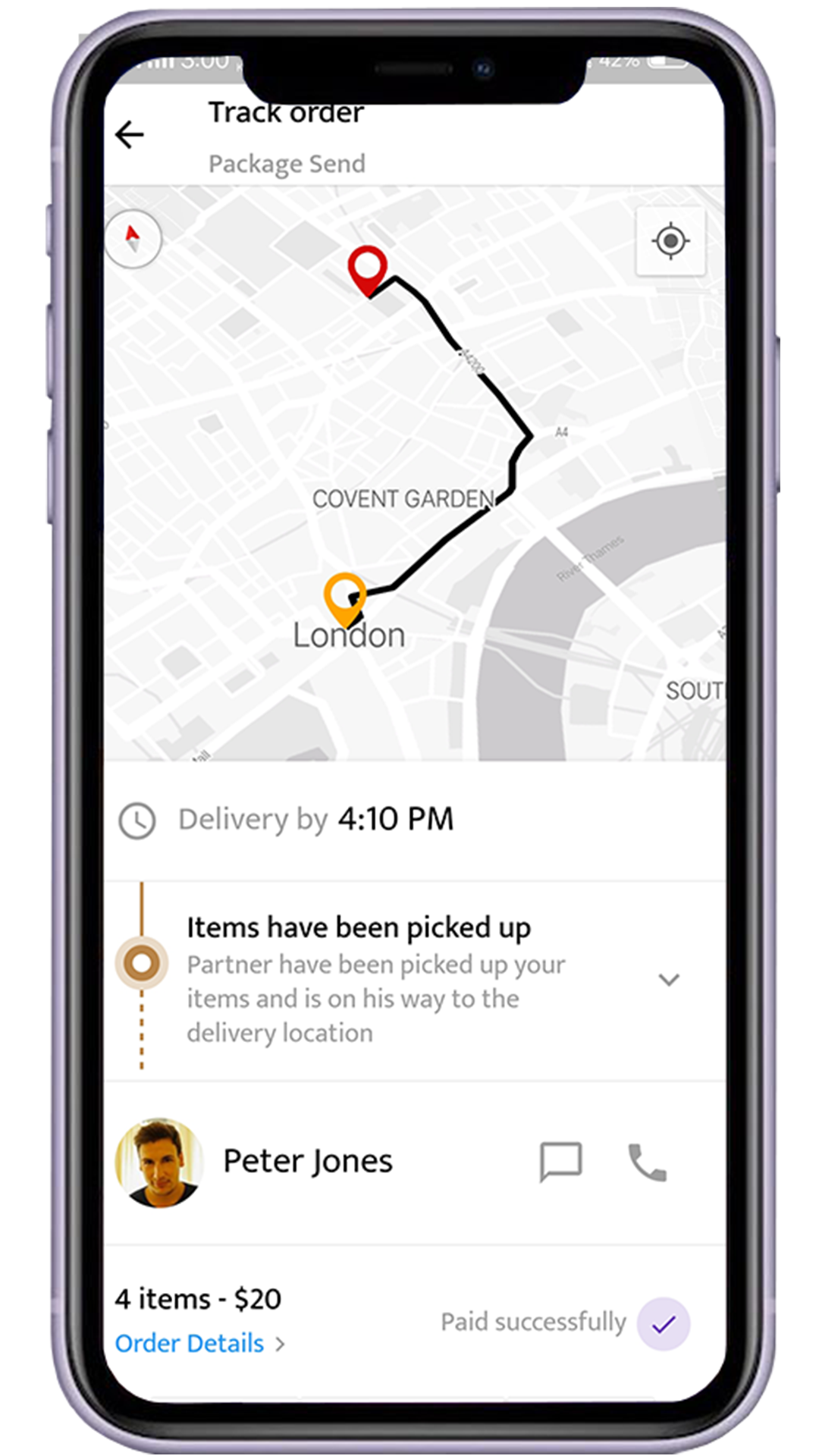Screen dimensions: 819x1456
Task: Center map on my location
Action: [670, 241]
